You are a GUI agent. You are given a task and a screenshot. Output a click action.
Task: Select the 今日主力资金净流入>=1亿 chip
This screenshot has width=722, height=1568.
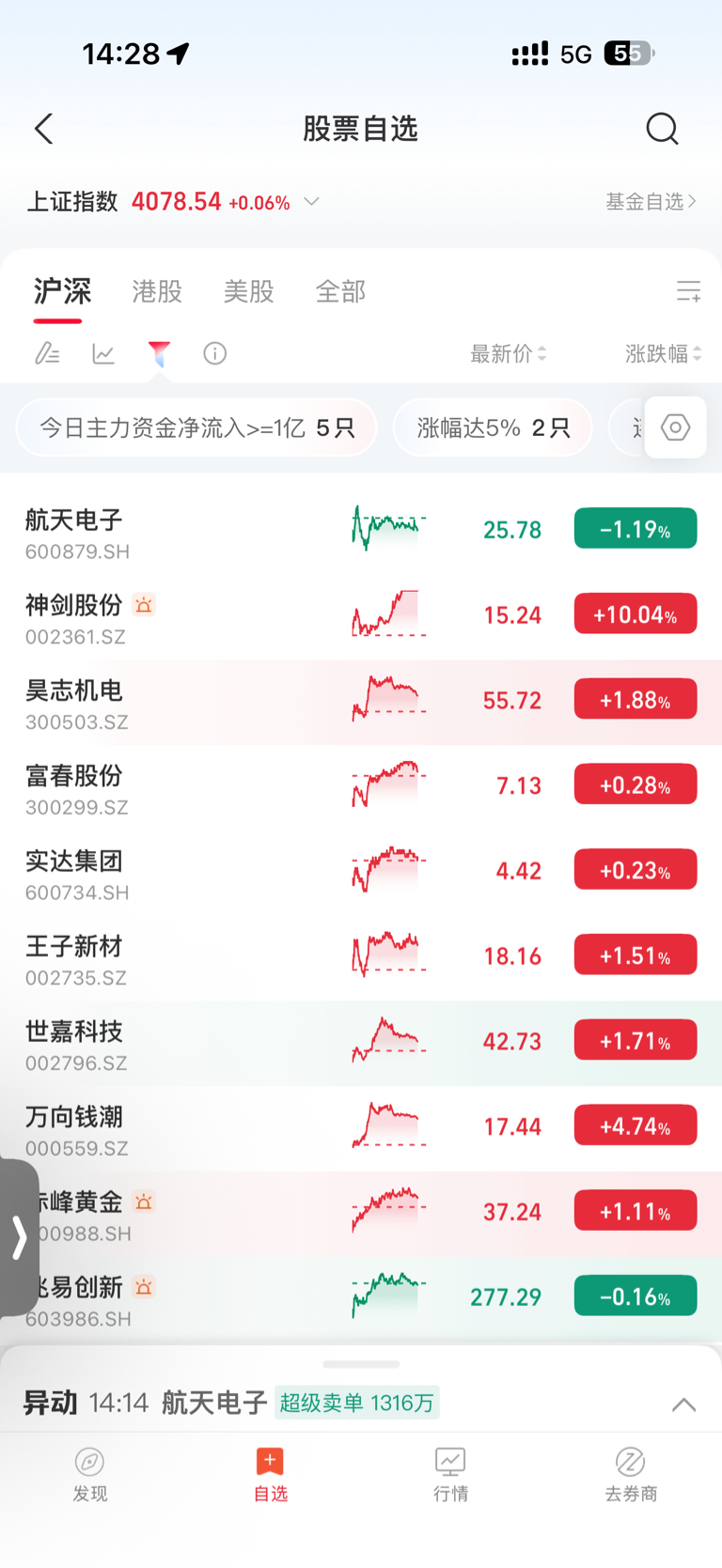196,427
